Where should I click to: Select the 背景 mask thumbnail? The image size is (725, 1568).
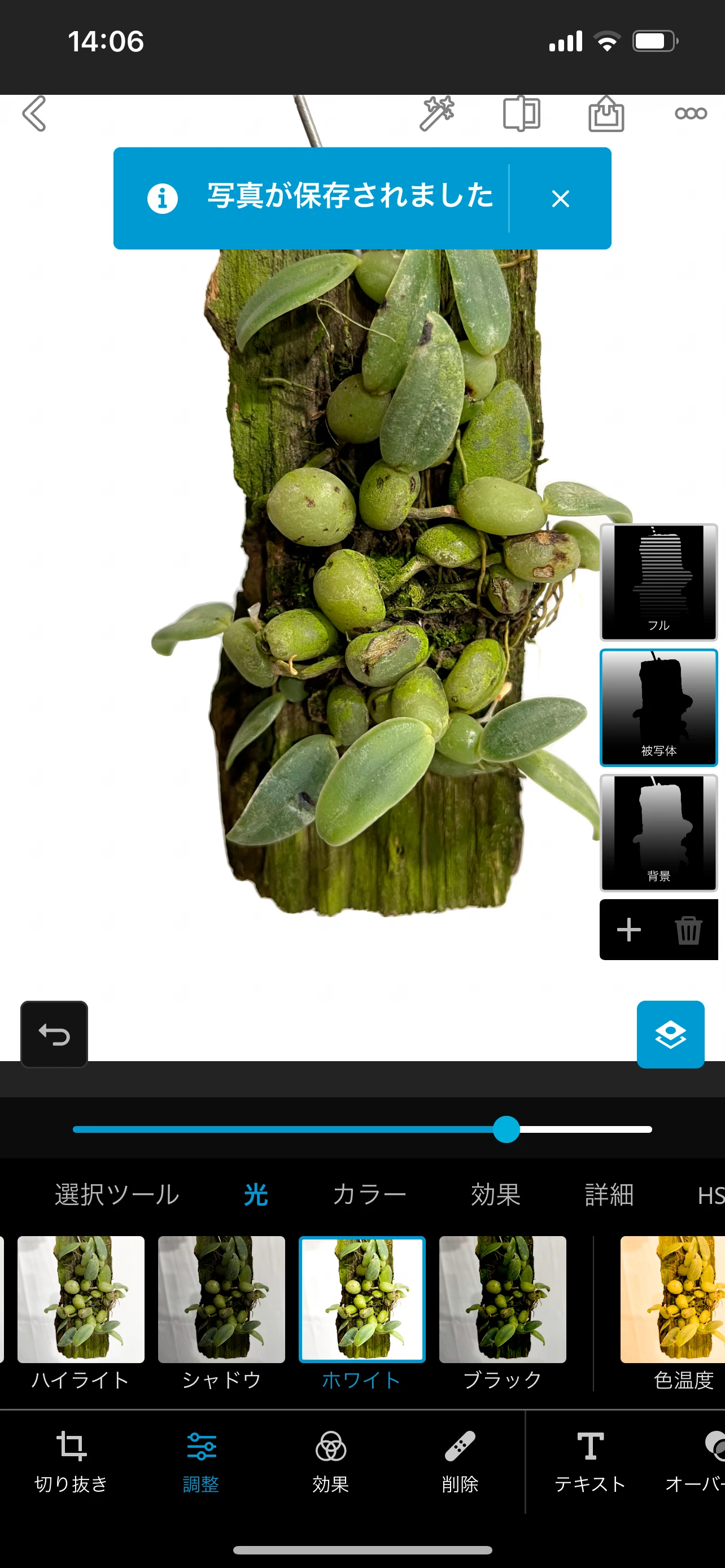(658, 833)
